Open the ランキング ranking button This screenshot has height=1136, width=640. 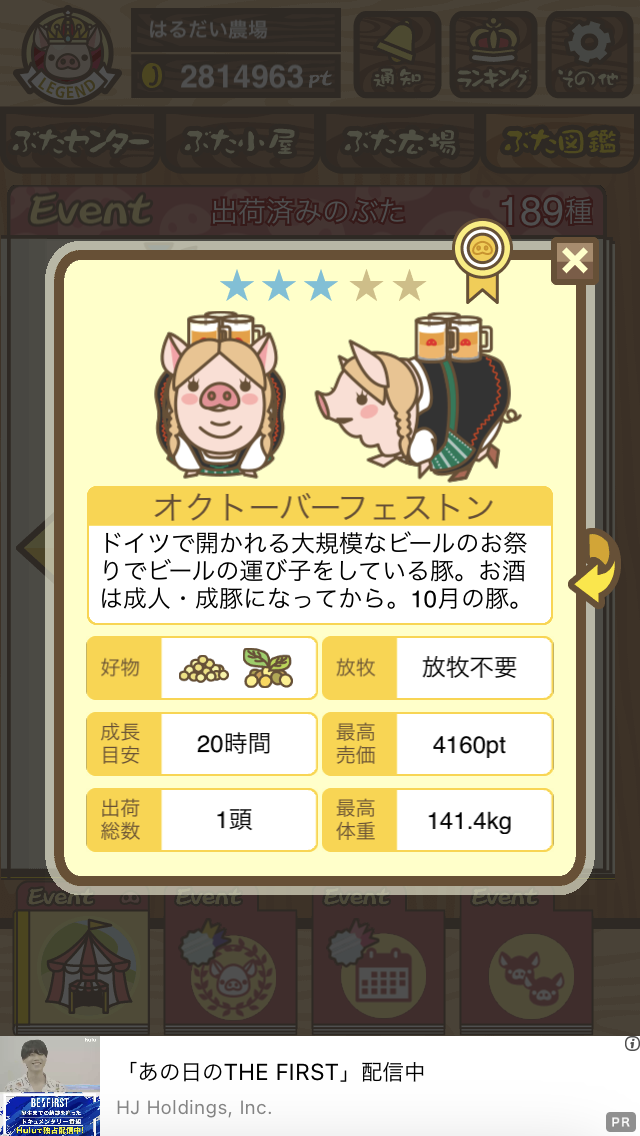click(493, 54)
